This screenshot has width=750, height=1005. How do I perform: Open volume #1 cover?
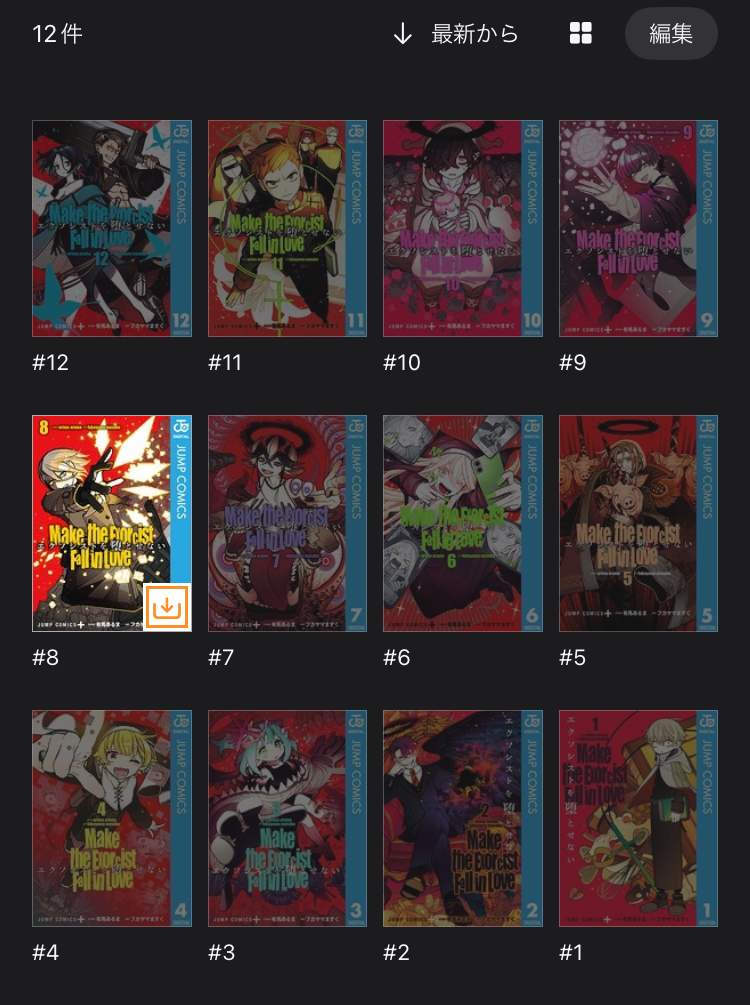tap(638, 818)
